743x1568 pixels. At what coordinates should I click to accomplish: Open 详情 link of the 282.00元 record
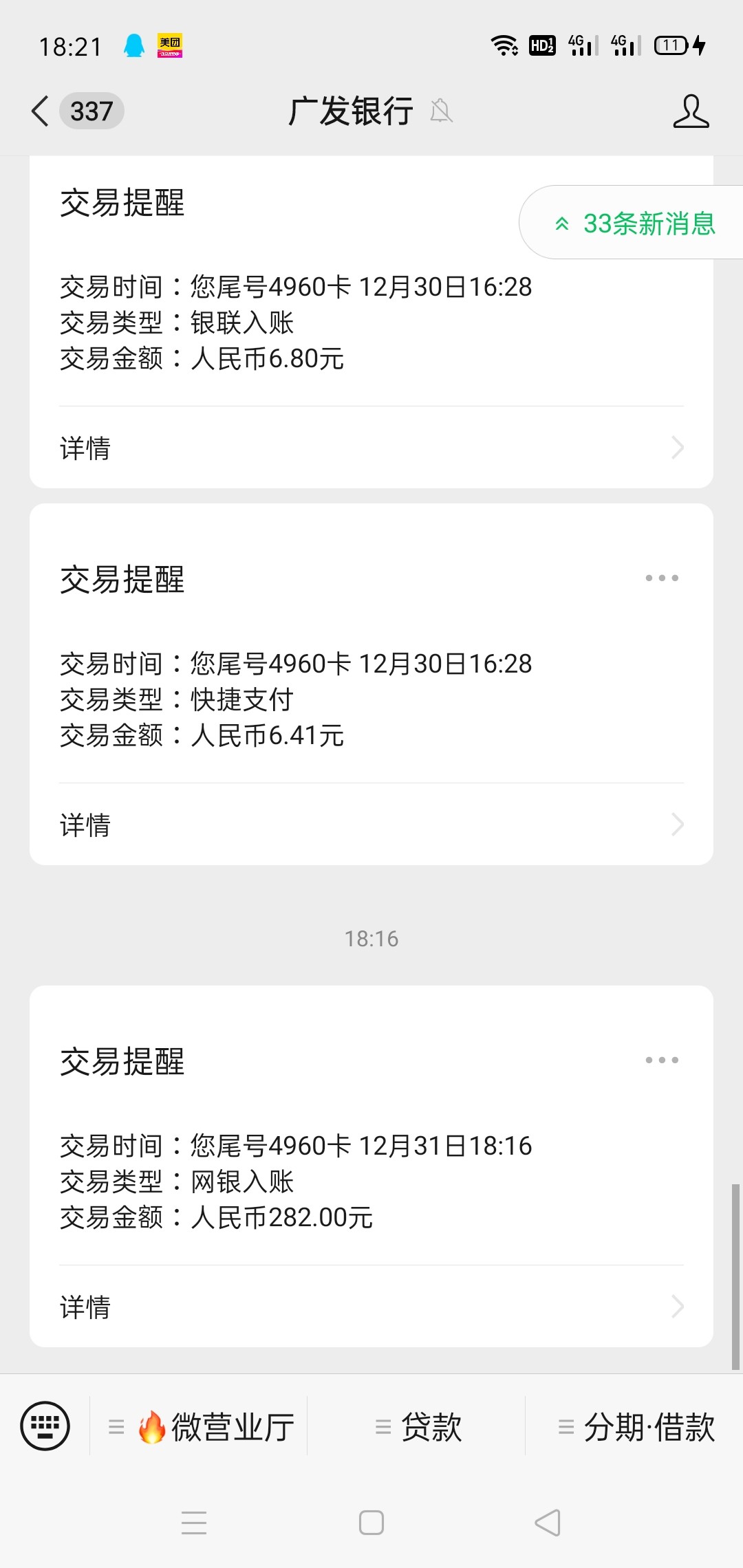[x=85, y=1305]
